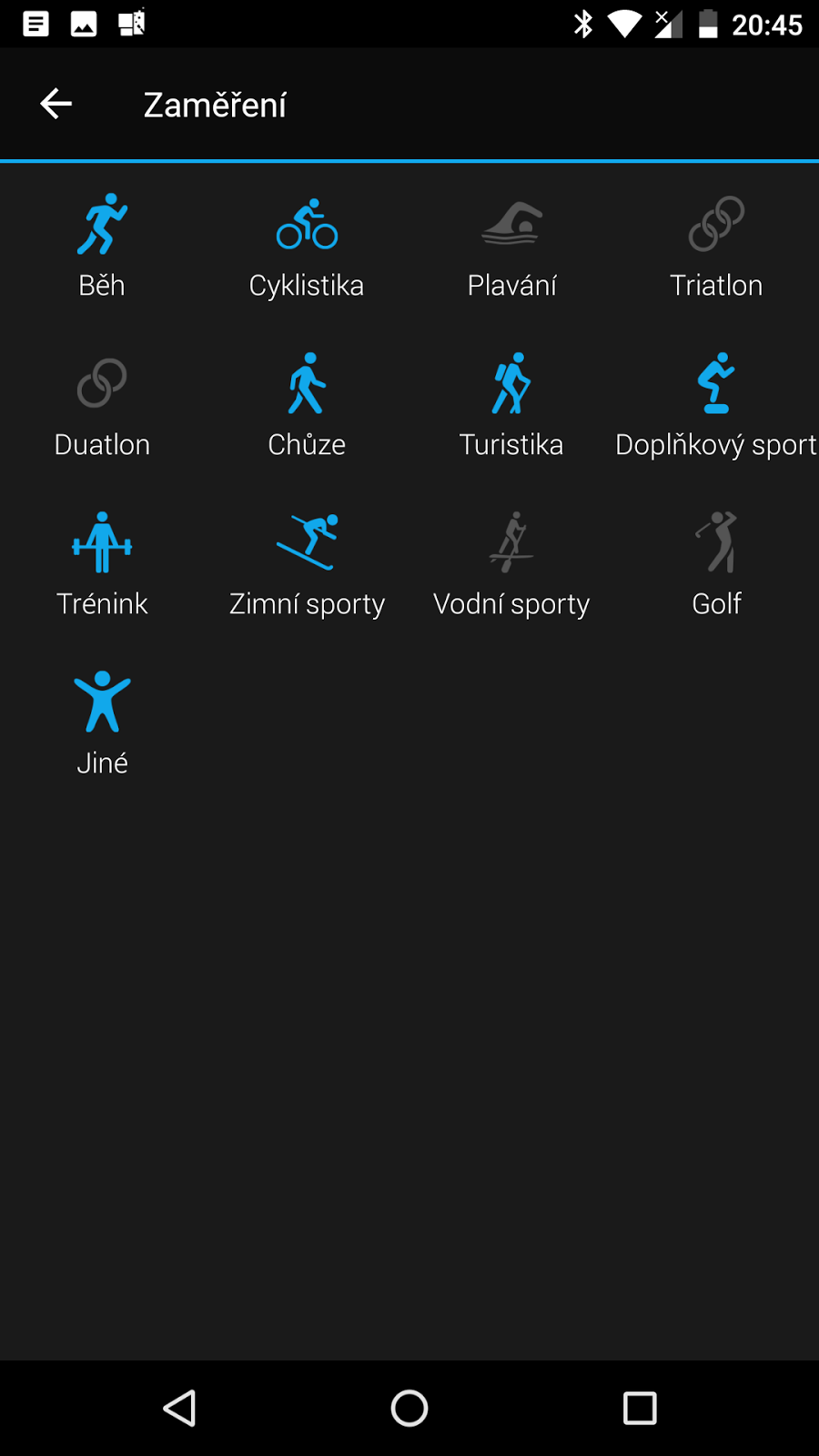Open Doplňkový sport category

pos(716,405)
